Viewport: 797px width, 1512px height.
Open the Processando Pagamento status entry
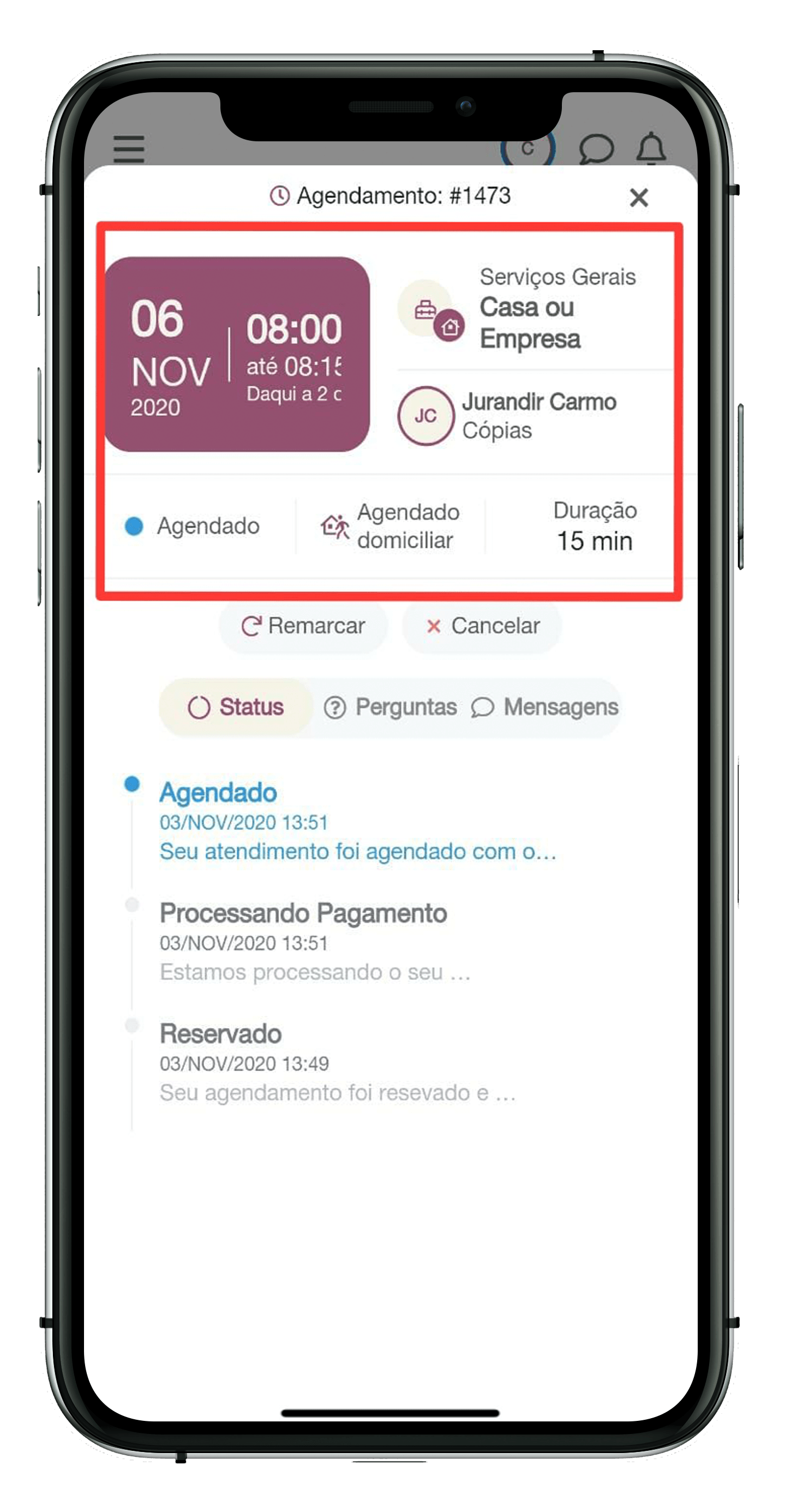[x=315, y=941]
